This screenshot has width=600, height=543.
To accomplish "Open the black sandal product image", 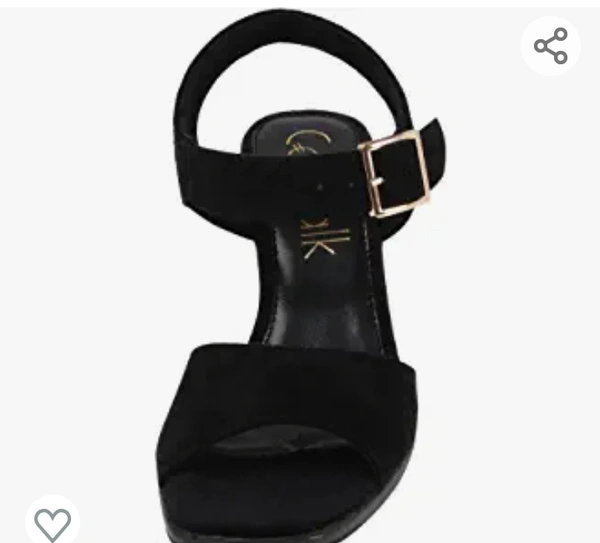I will 300,280.
